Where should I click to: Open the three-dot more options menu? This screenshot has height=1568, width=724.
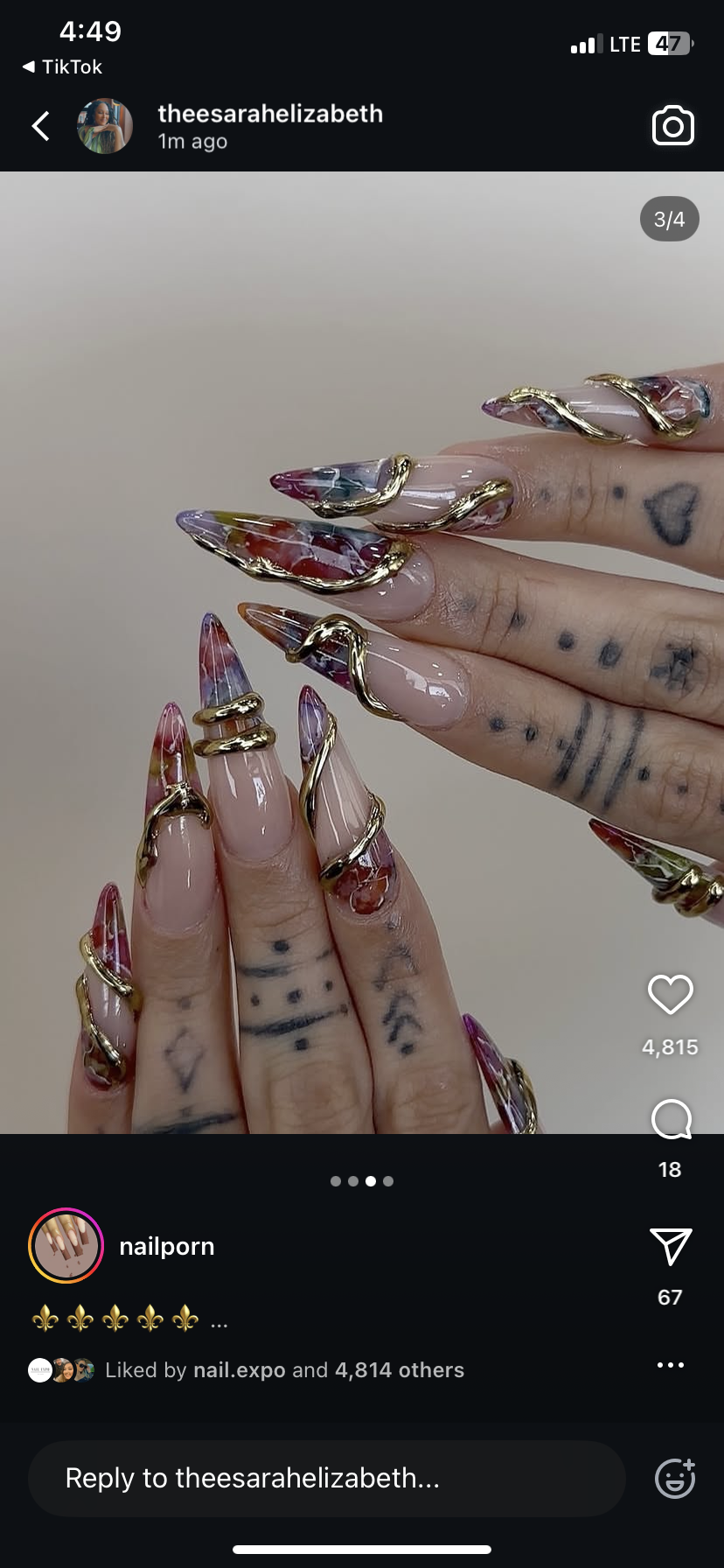coord(670,1365)
